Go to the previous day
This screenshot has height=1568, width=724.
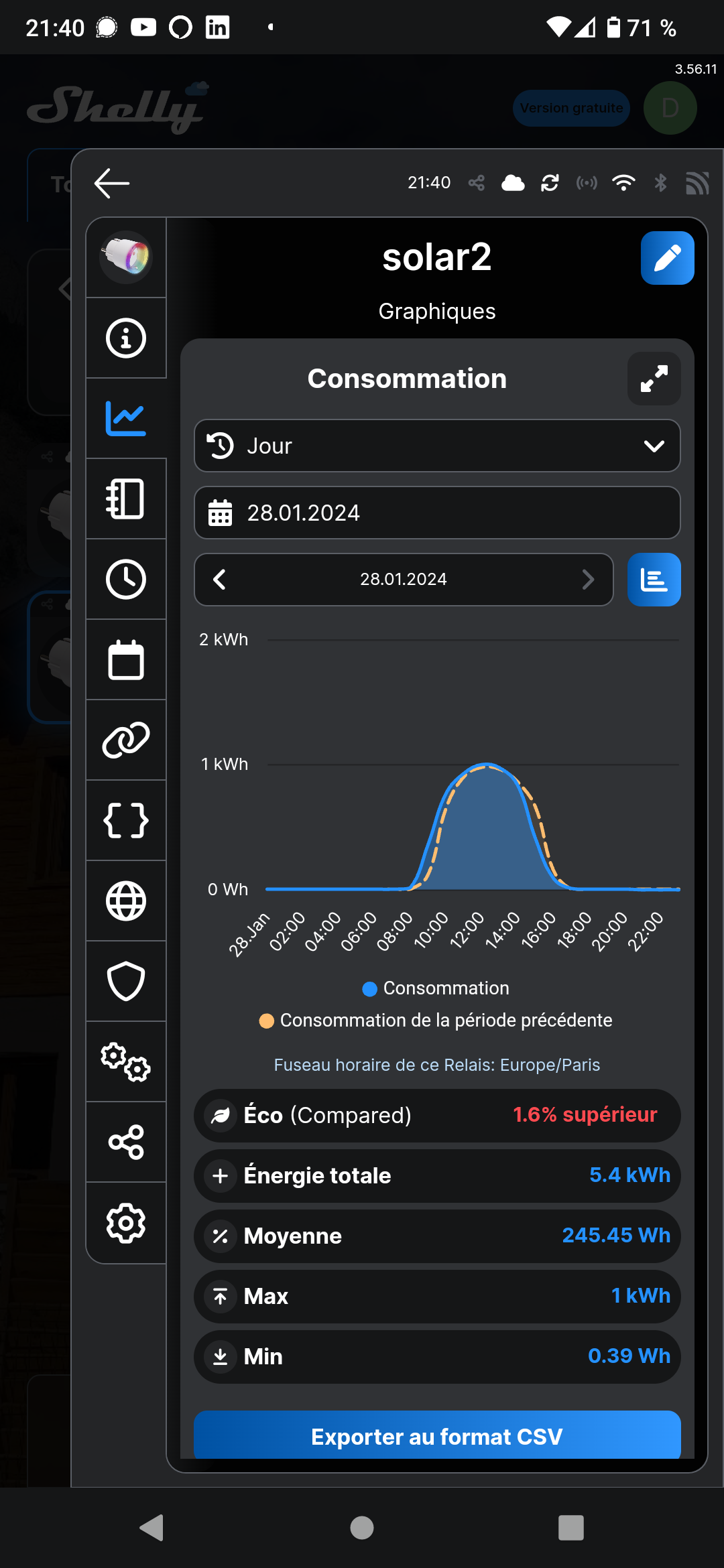point(219,580)
